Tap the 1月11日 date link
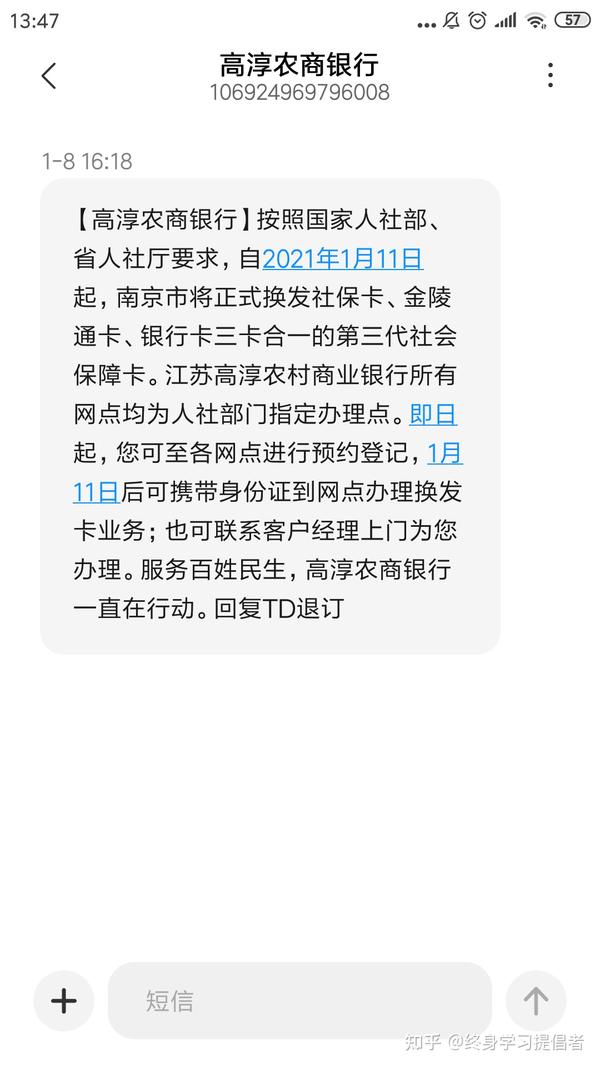 click(444, 453)
